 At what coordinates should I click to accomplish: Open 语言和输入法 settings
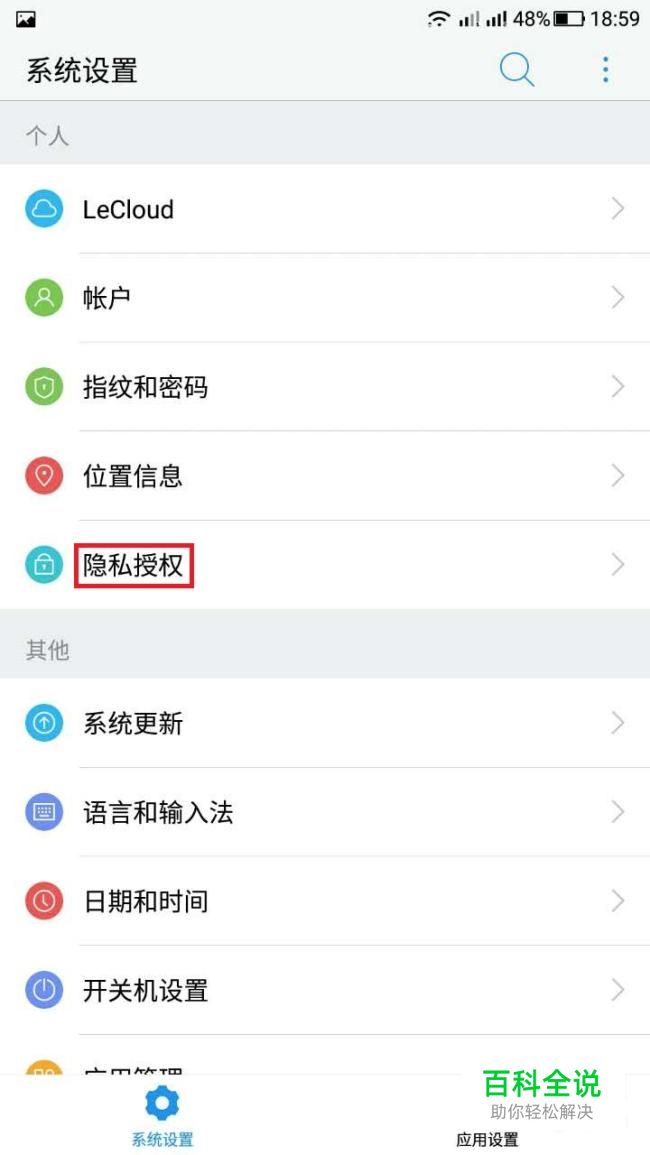pos(325,812)
